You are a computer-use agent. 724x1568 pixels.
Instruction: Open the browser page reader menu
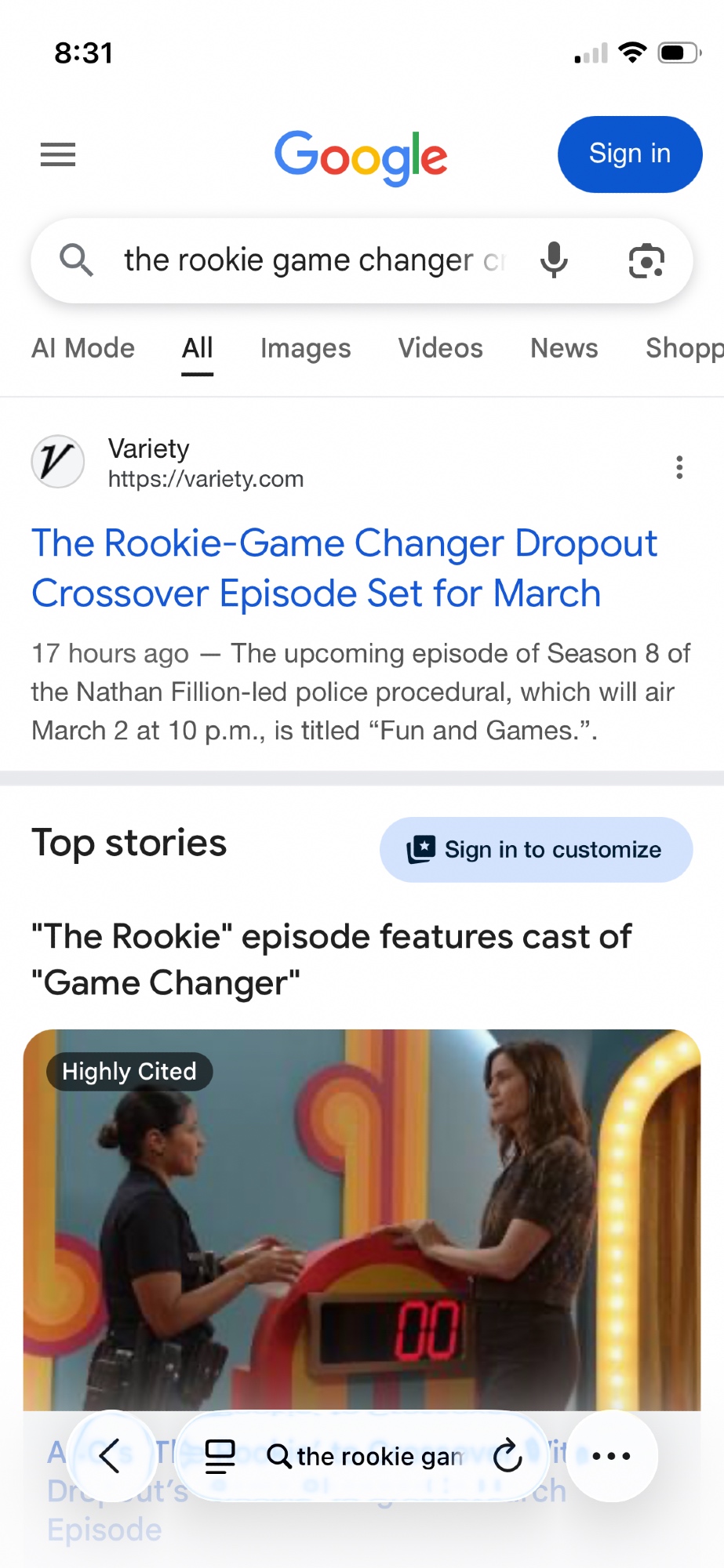(x=220, y=1456)
